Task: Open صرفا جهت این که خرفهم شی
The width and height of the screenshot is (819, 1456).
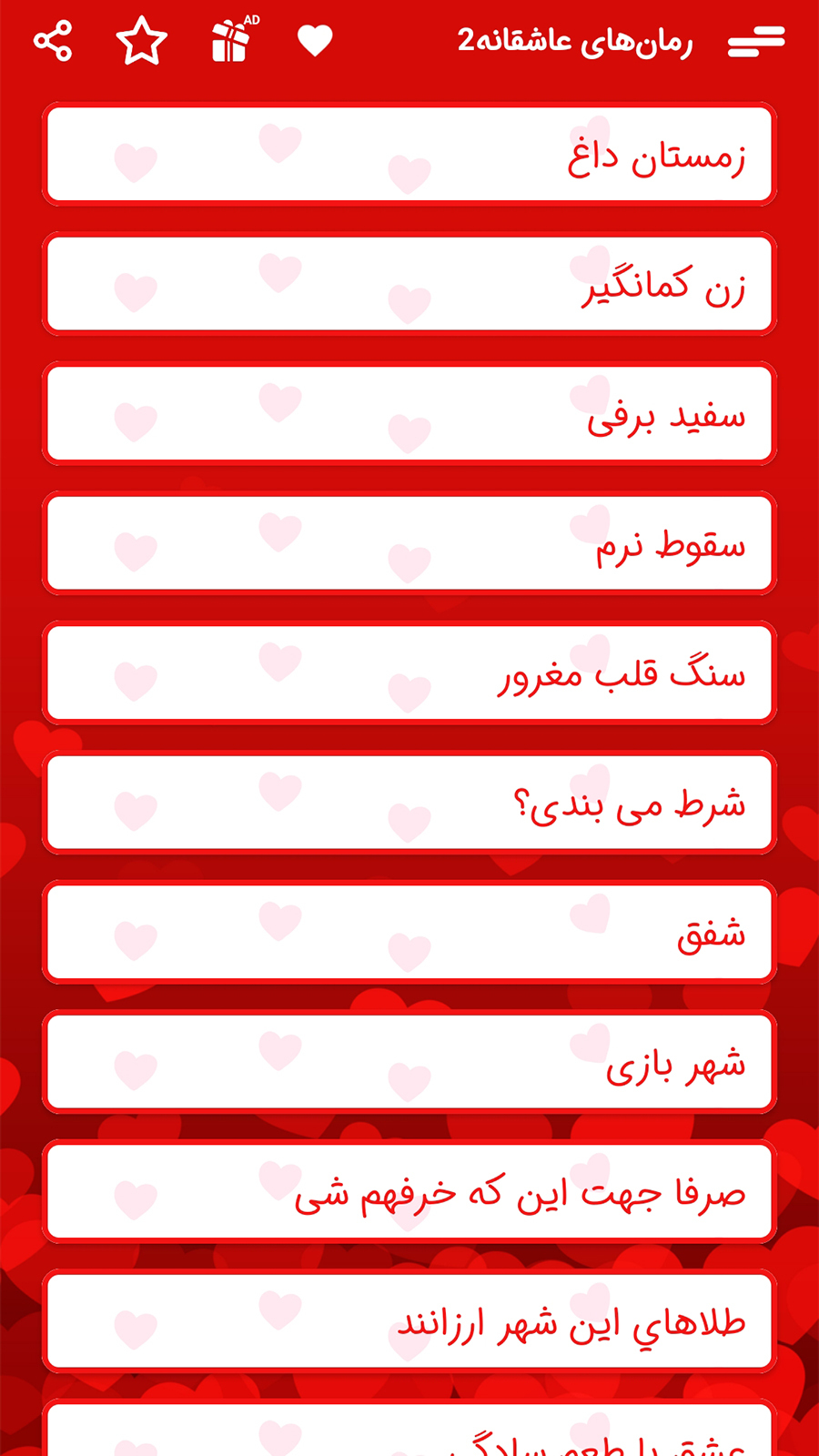Action: pyautogui.click(x=409, y=1189)
